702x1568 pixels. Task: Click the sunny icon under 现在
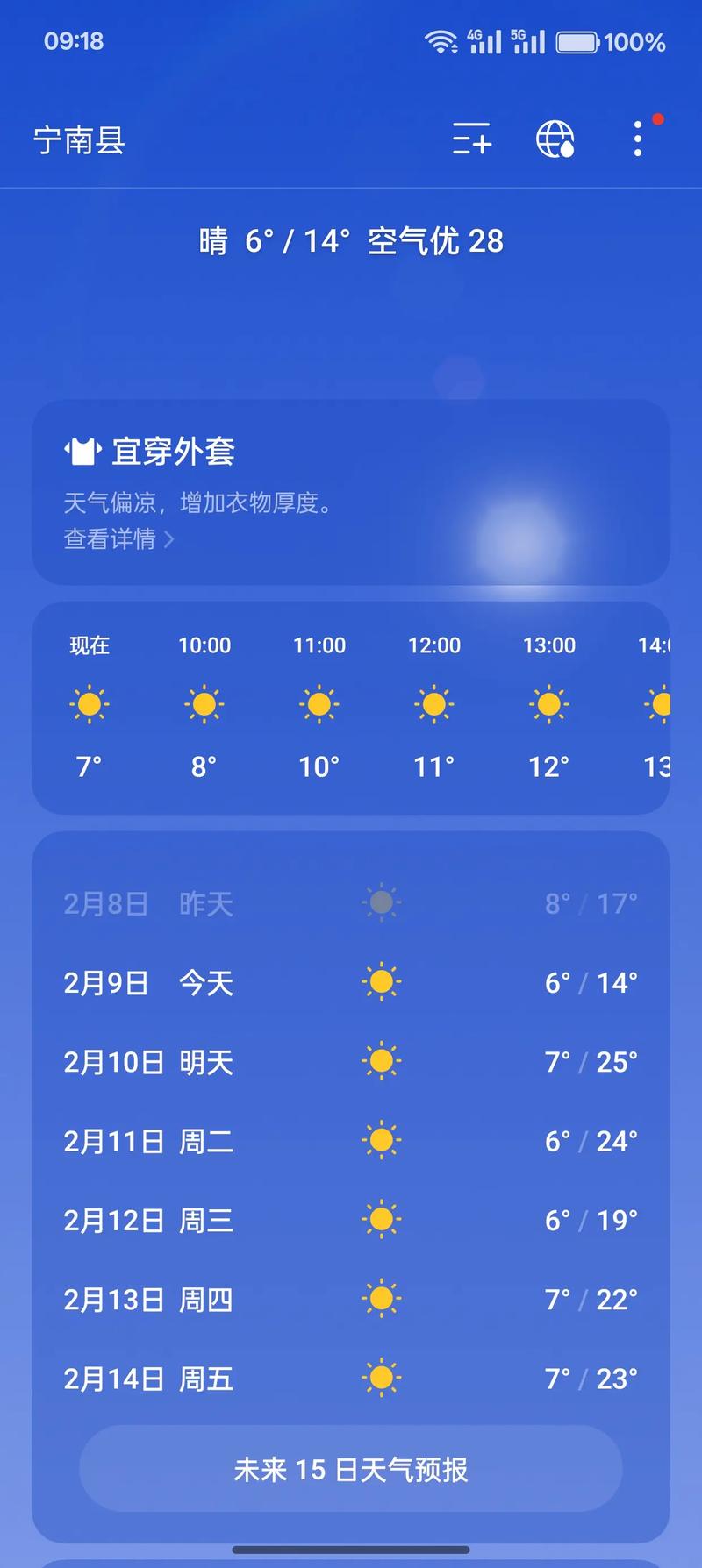88,704
